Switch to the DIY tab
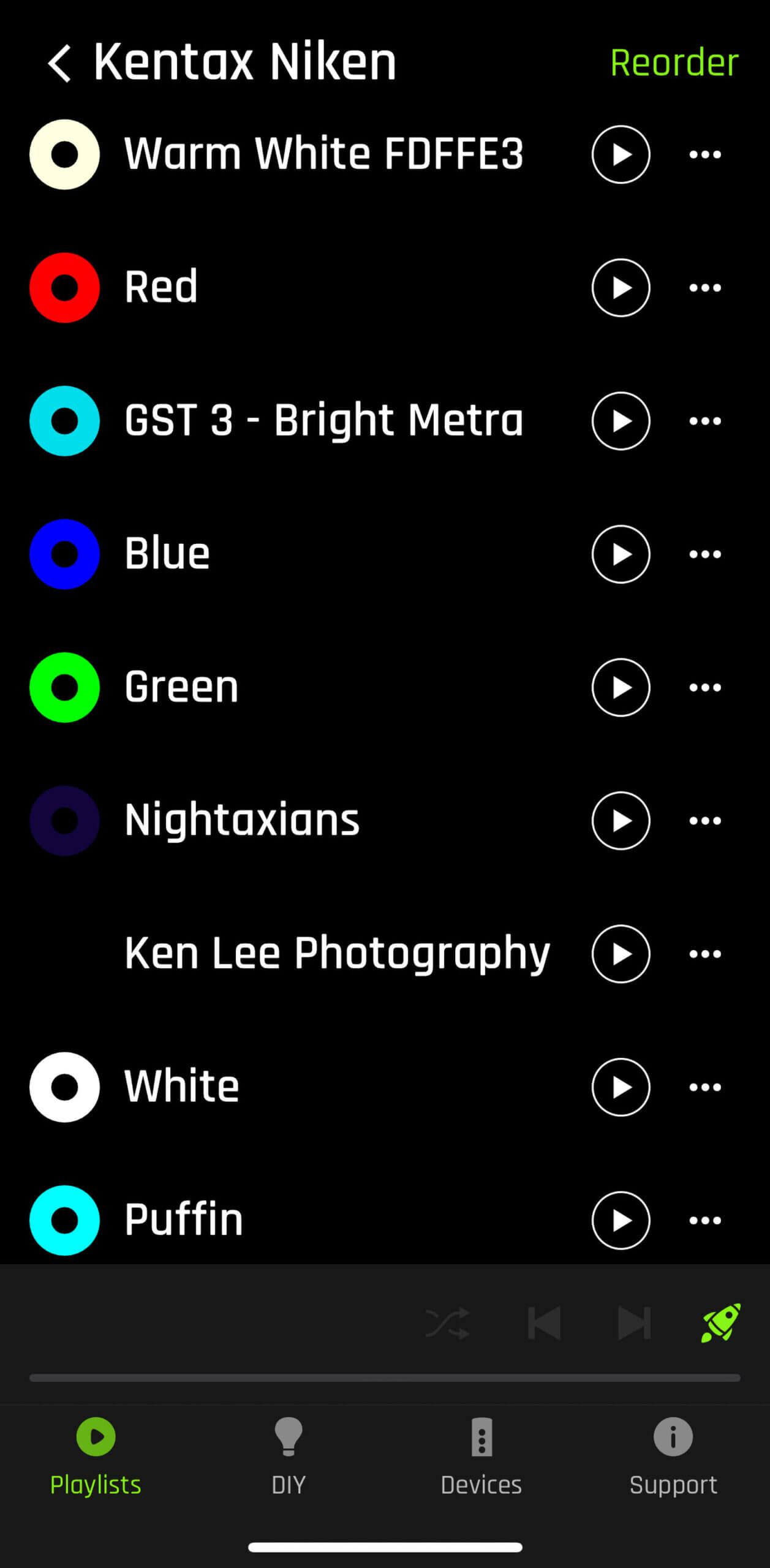Image resolution: width=770 pixels, height=1568 pixels. tap(289, 1457)
